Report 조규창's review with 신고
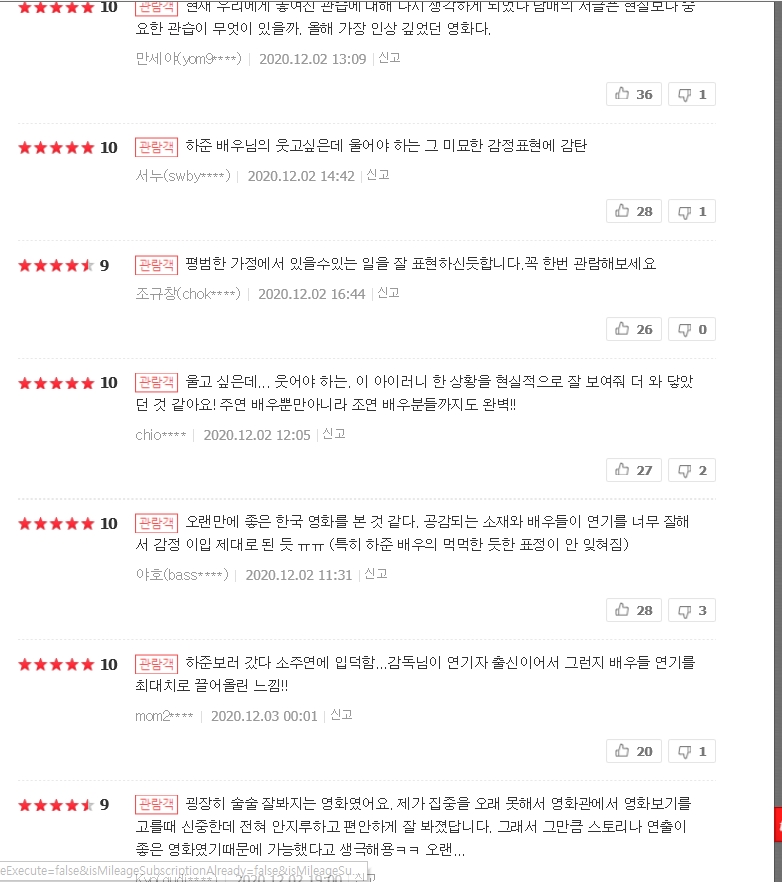The height and width of the screenshot is (882, 782). coord(388,293)
